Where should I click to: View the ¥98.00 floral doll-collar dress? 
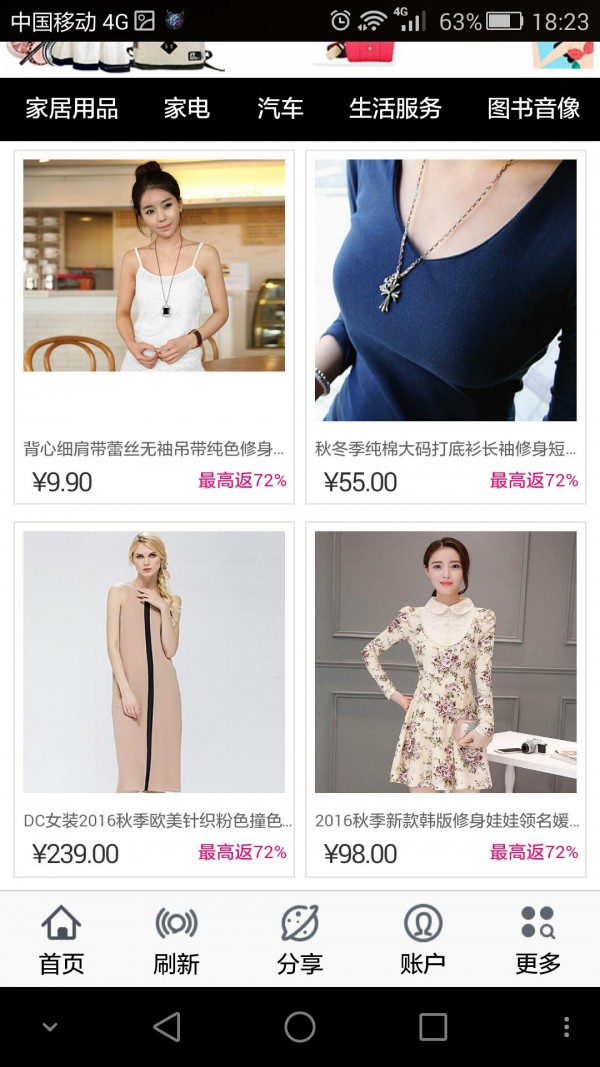[x=446, y=662]
